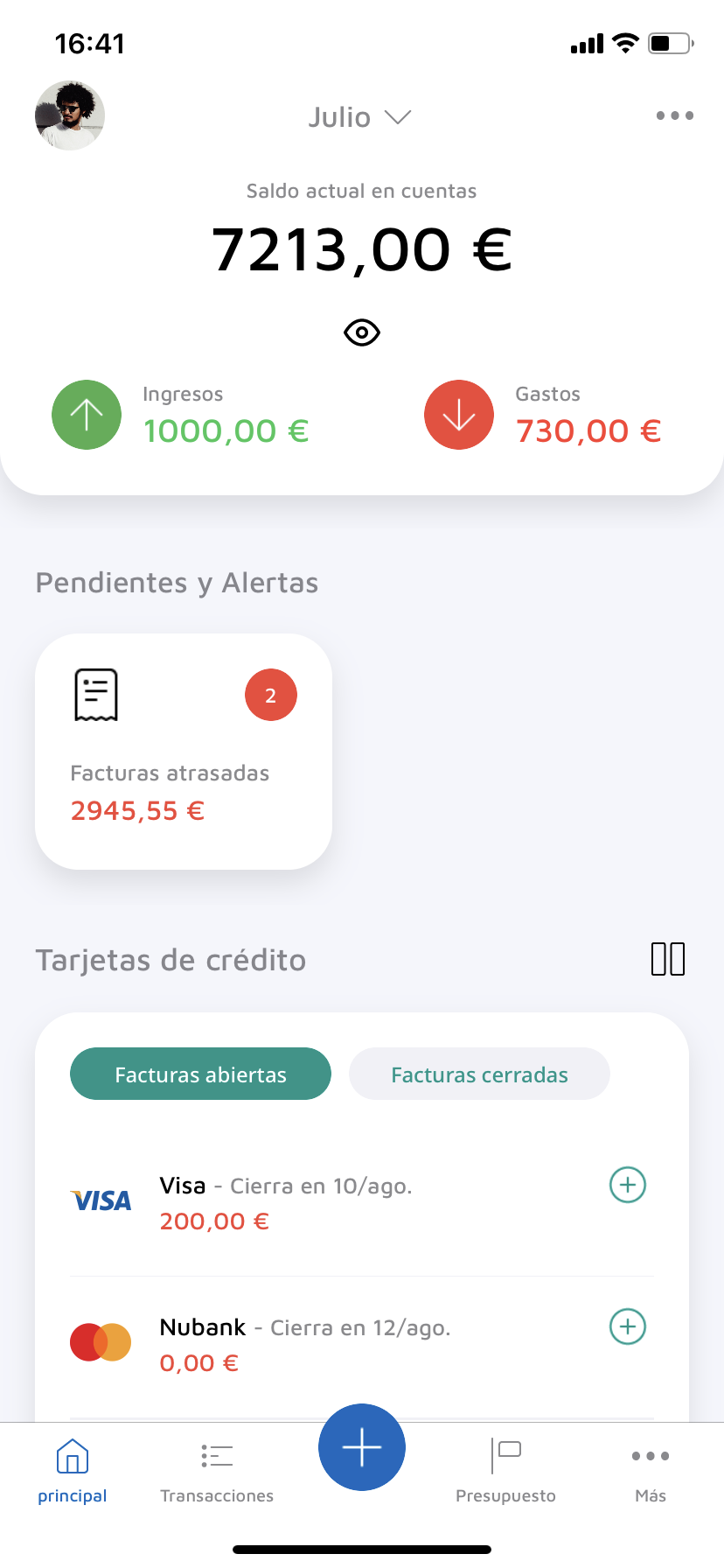Add an expense to the Visa card

point(627,1185)
